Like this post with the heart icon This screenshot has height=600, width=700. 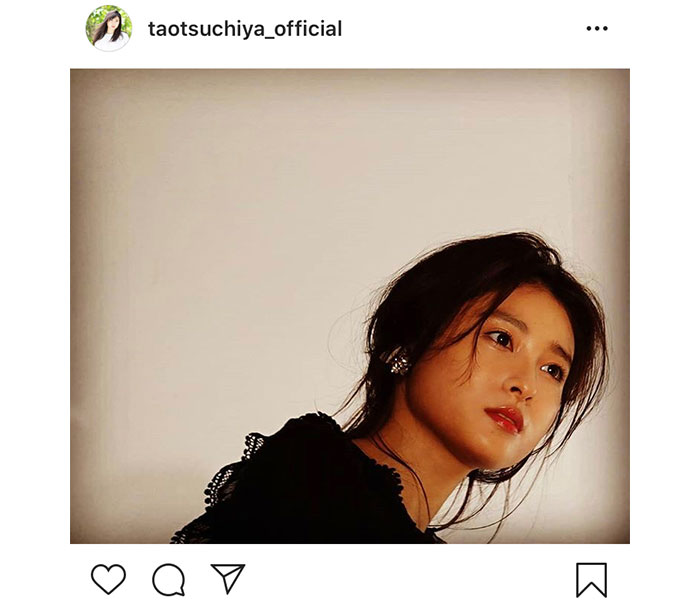[108, 579]
